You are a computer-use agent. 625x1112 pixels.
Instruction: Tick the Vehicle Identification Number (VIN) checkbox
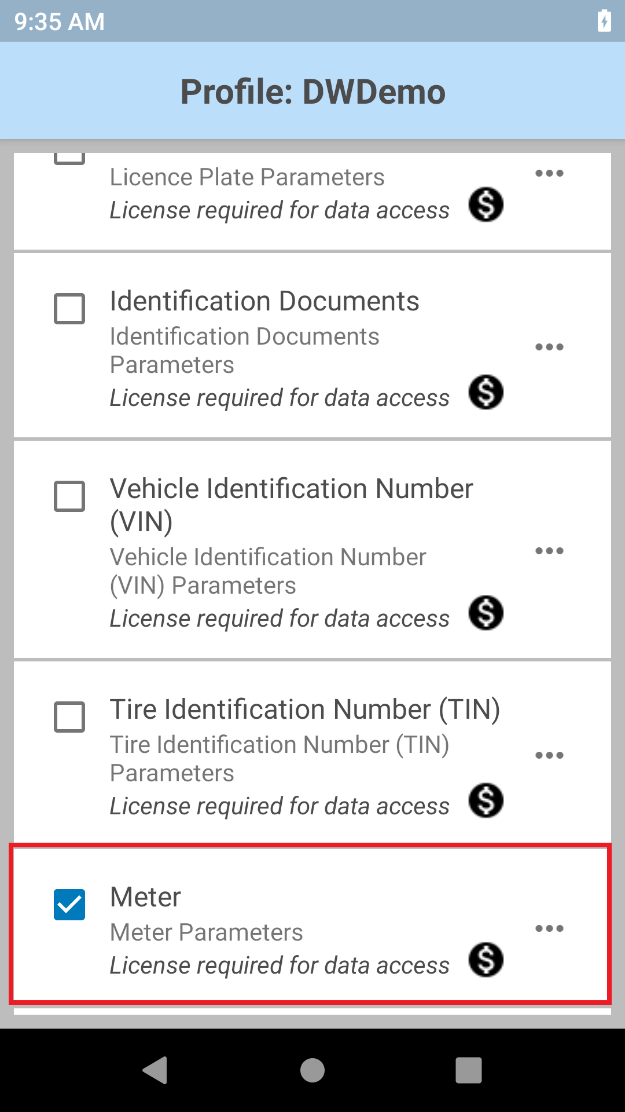(70, 496)
